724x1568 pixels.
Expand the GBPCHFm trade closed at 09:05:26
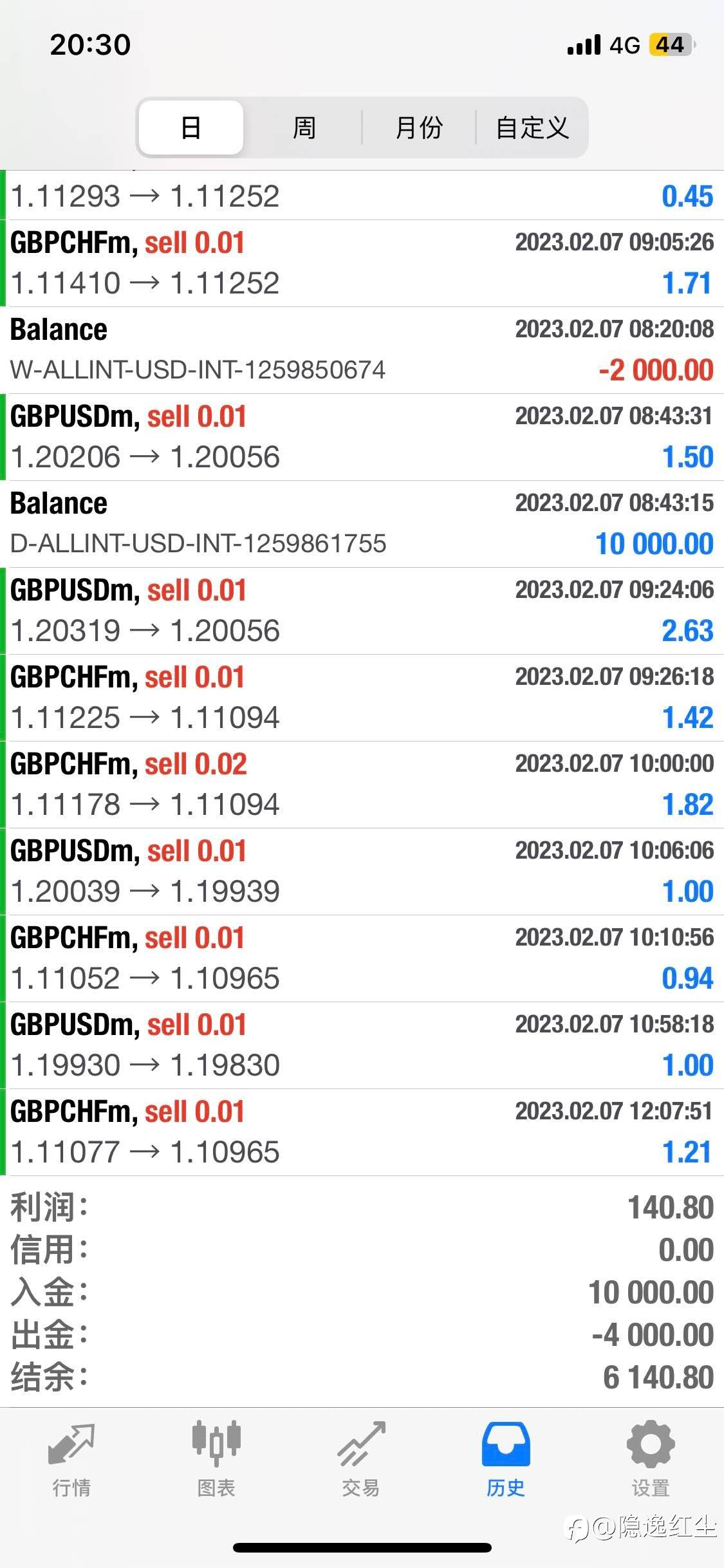tap(362, 263)
